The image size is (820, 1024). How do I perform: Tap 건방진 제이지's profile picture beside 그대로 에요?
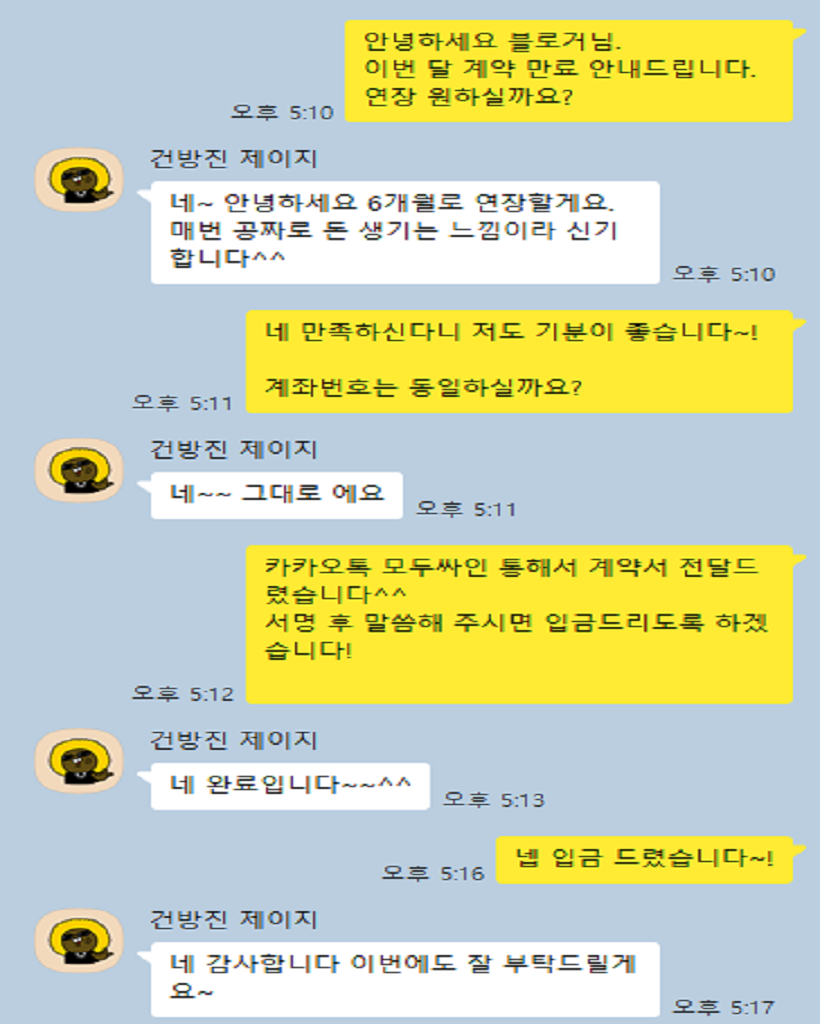click(79, 470)
